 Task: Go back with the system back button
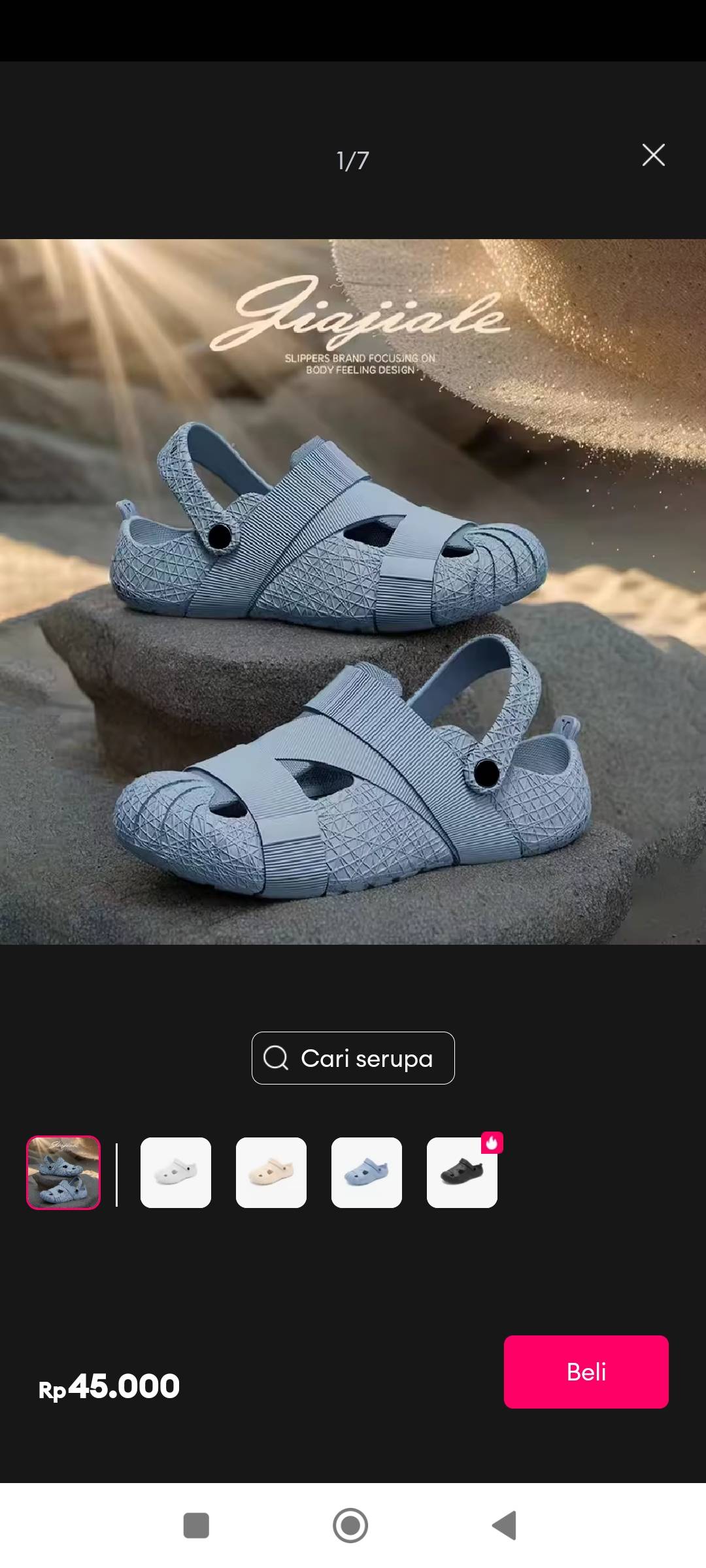tap(504, 1526)
